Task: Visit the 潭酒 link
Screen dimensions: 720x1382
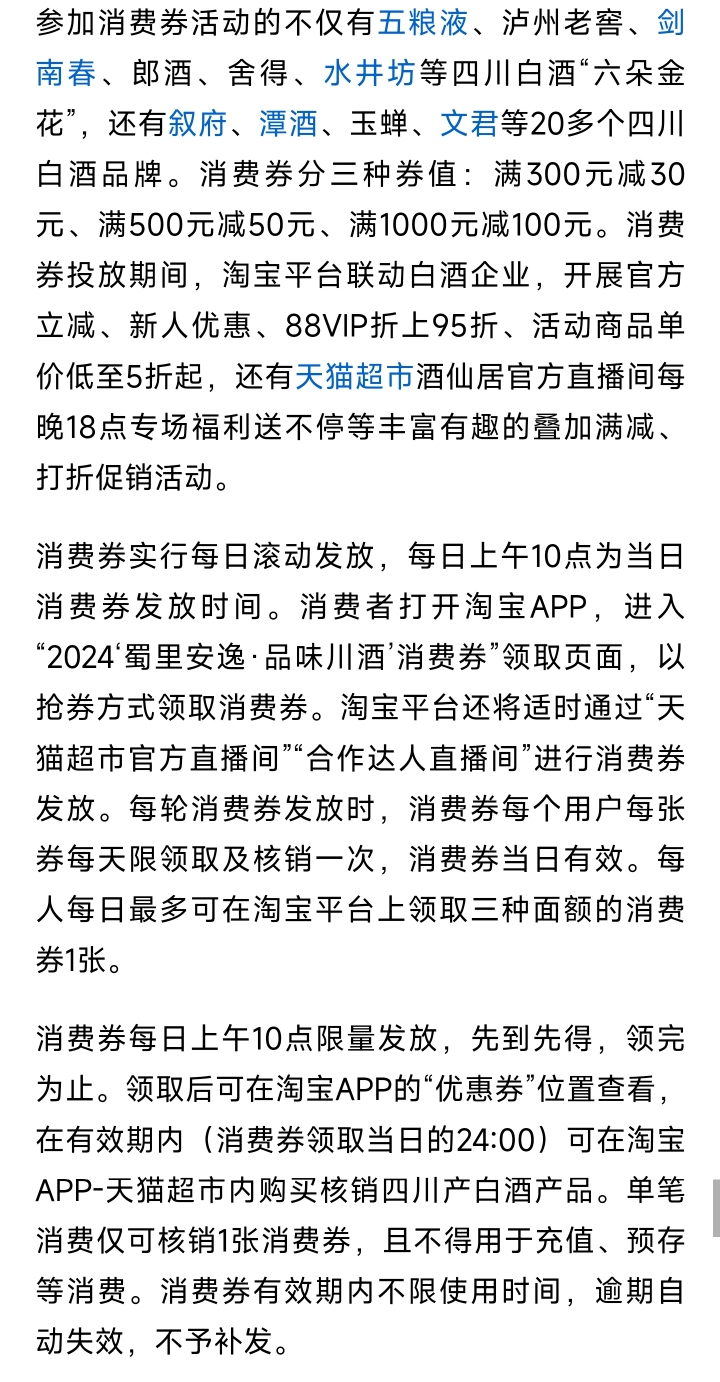Action: pos(288,125)
